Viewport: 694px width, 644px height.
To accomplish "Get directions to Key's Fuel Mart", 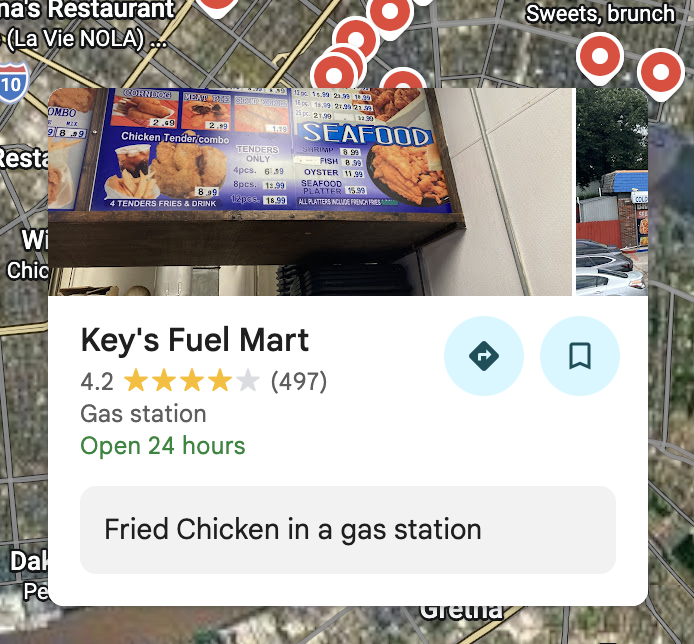I will [484, 356].
